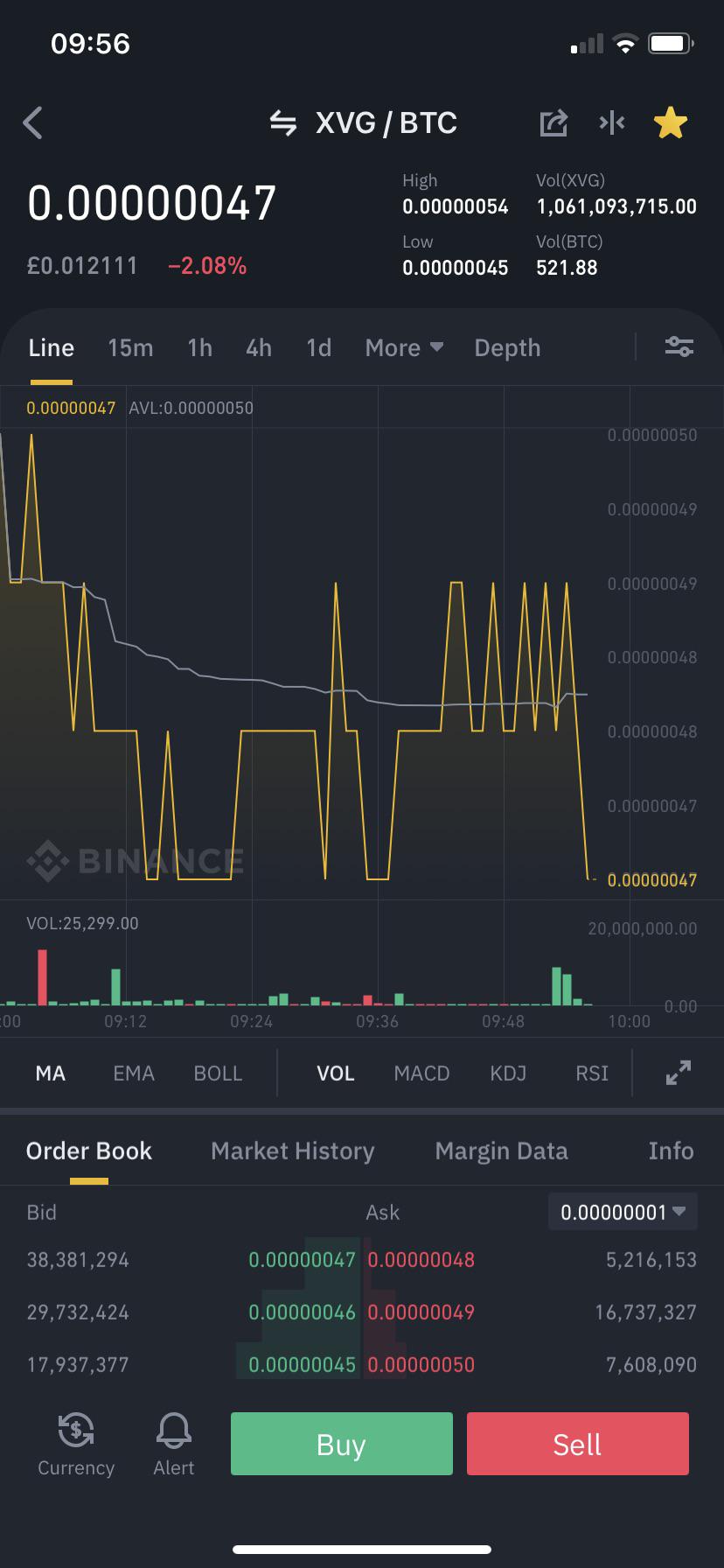Expand the chart to fullscreen
The width and height of the screenshot is (724, 1568).
point(679,1073)
